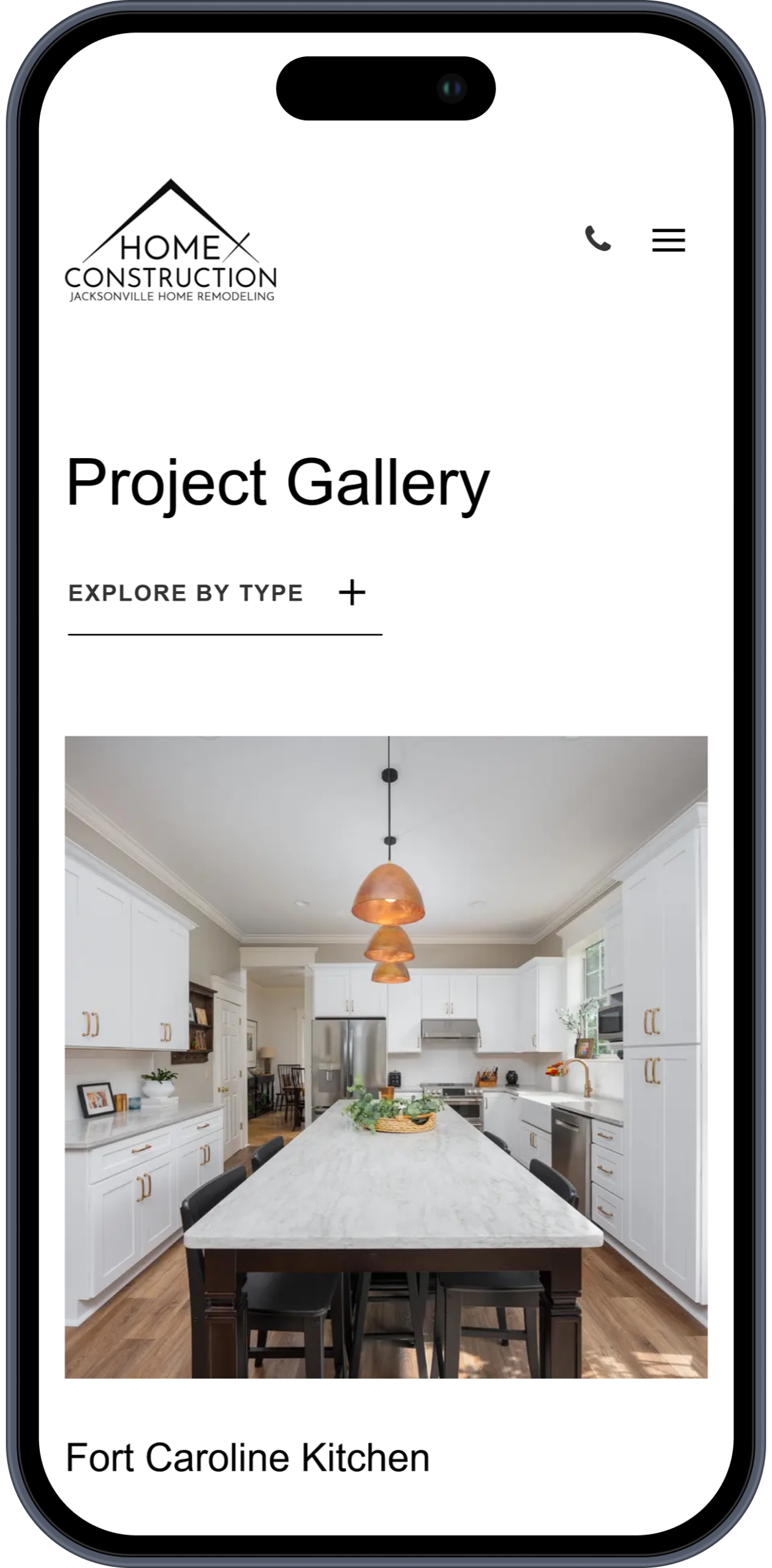The height and width of the screenshot is (1568, 772).
Task: Open the Fort Caroline Kitchen title link
Action: click(247, 1458)
